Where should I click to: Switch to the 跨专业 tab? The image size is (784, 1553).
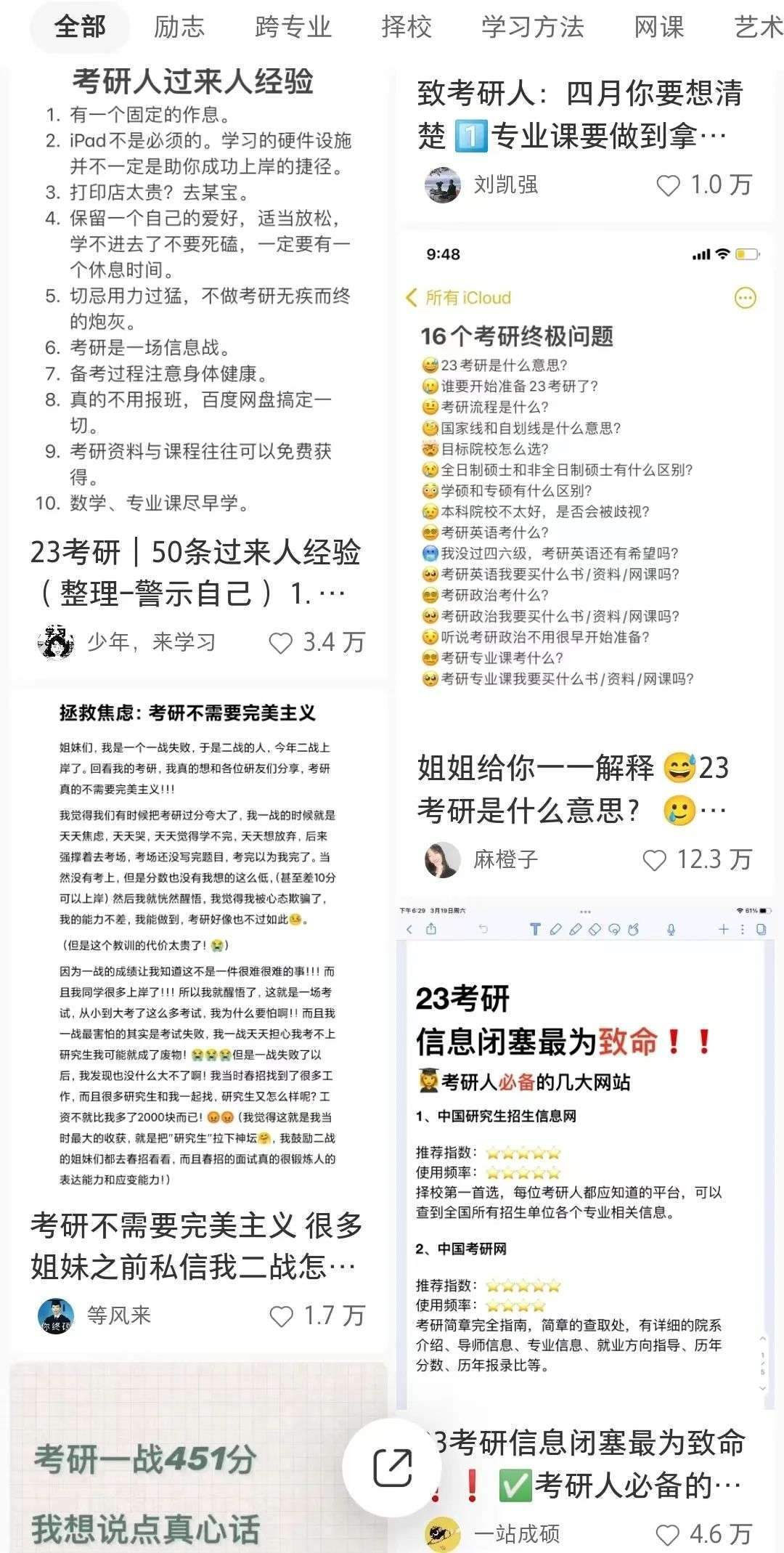(293, 28)
